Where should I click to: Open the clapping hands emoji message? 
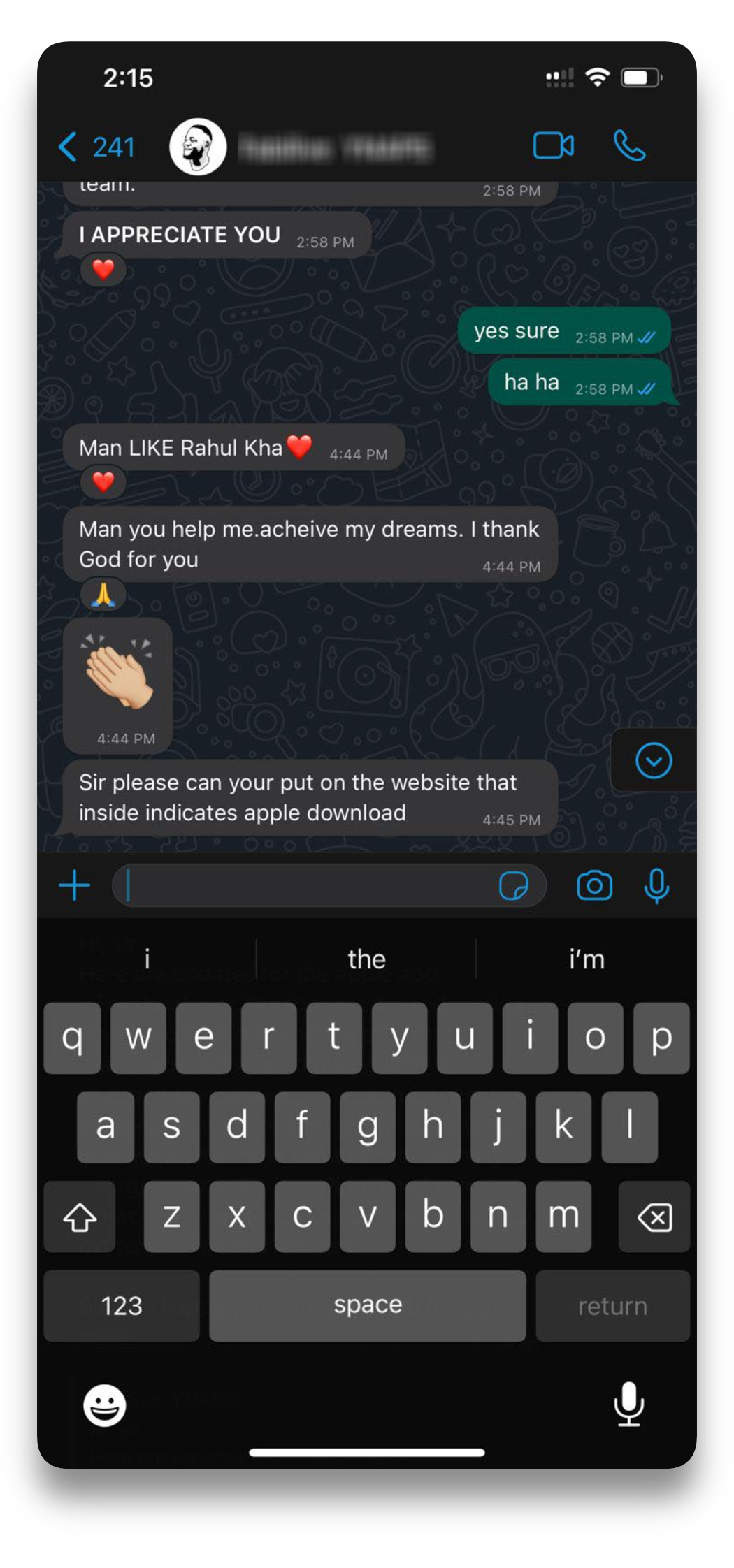coord(118,685)
